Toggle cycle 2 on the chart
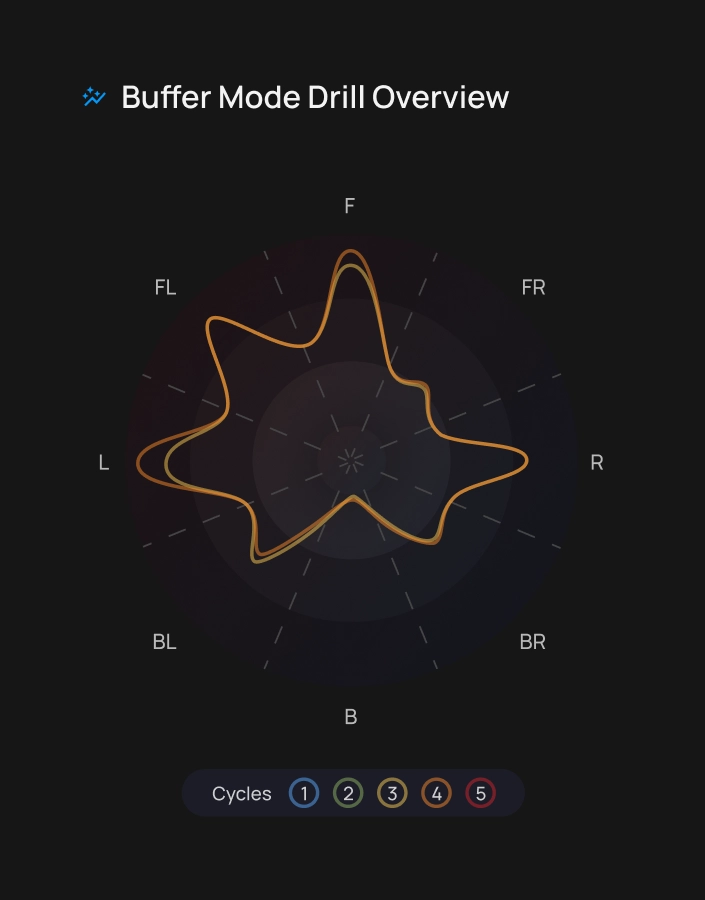 [x=348, y=794]
